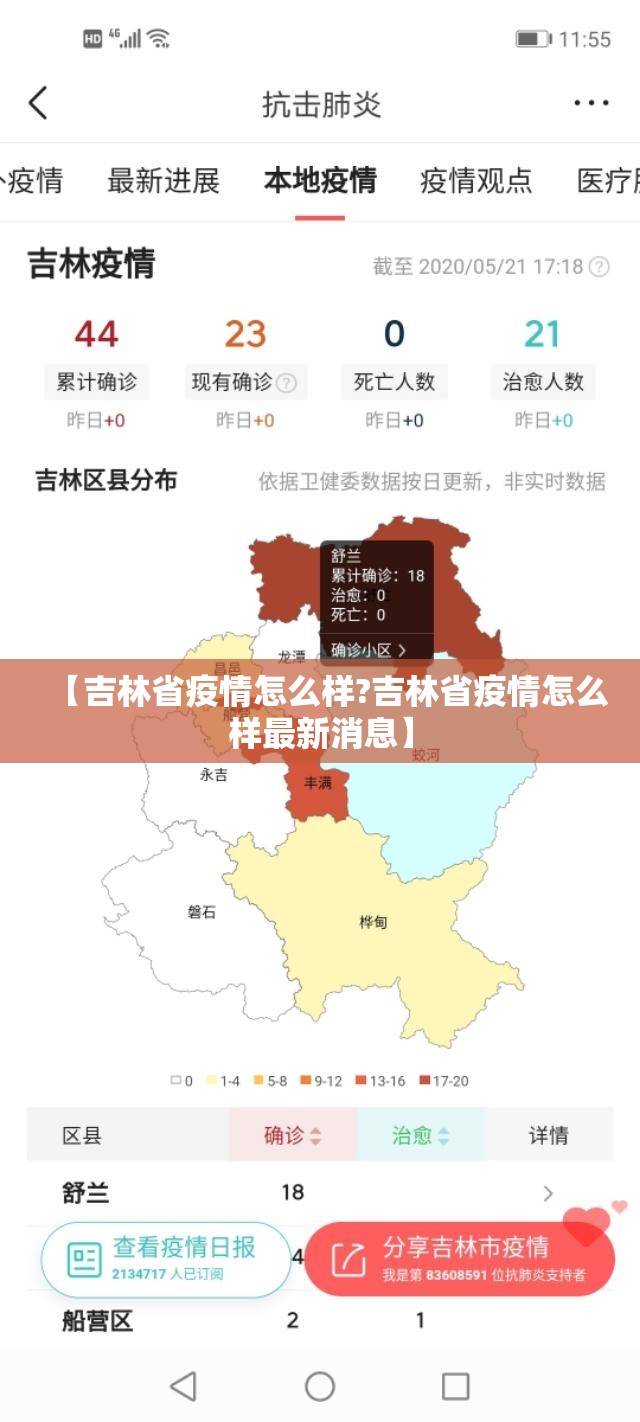Tap the system home button
The width and height of the screenshot is (640, 1422).
pos(320,1386)
